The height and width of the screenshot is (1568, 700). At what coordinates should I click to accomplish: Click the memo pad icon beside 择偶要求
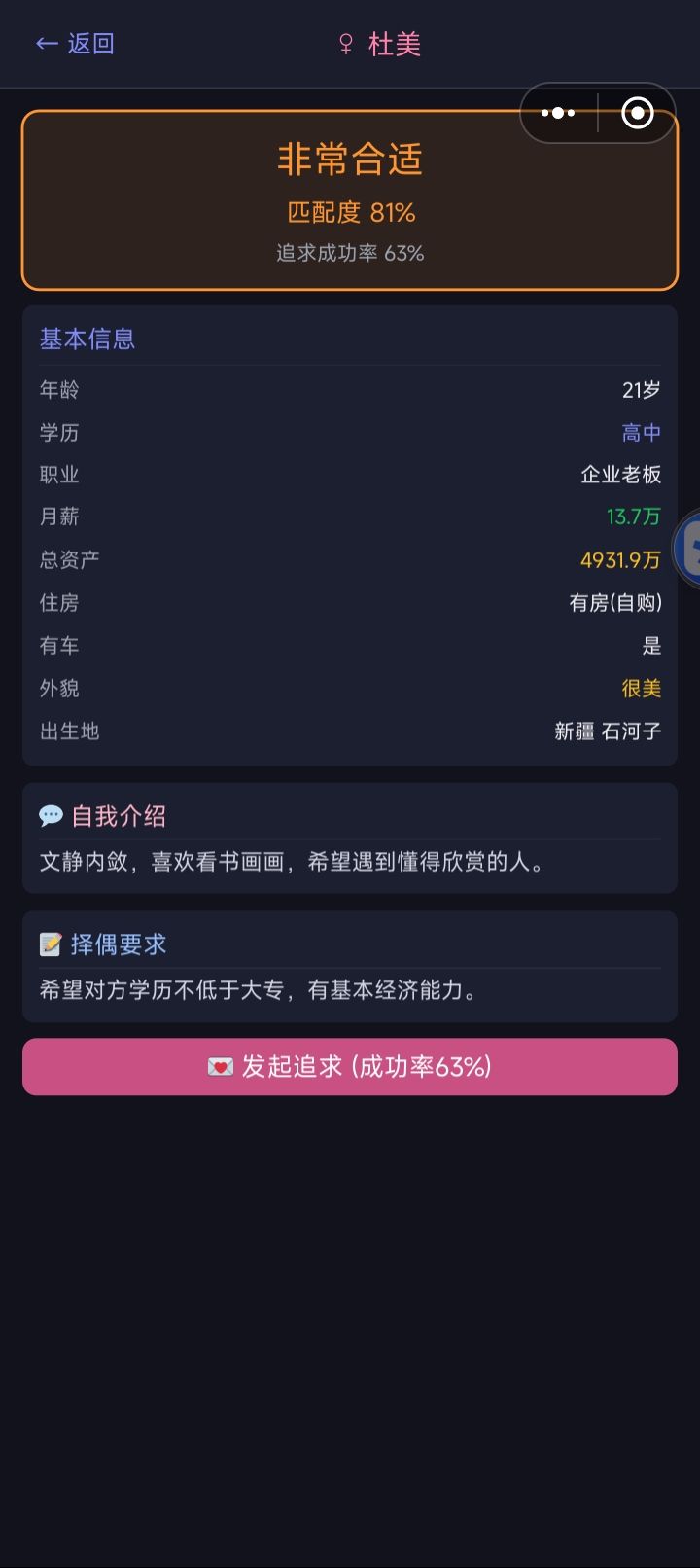pyautogui.click(x=52, y=944)
